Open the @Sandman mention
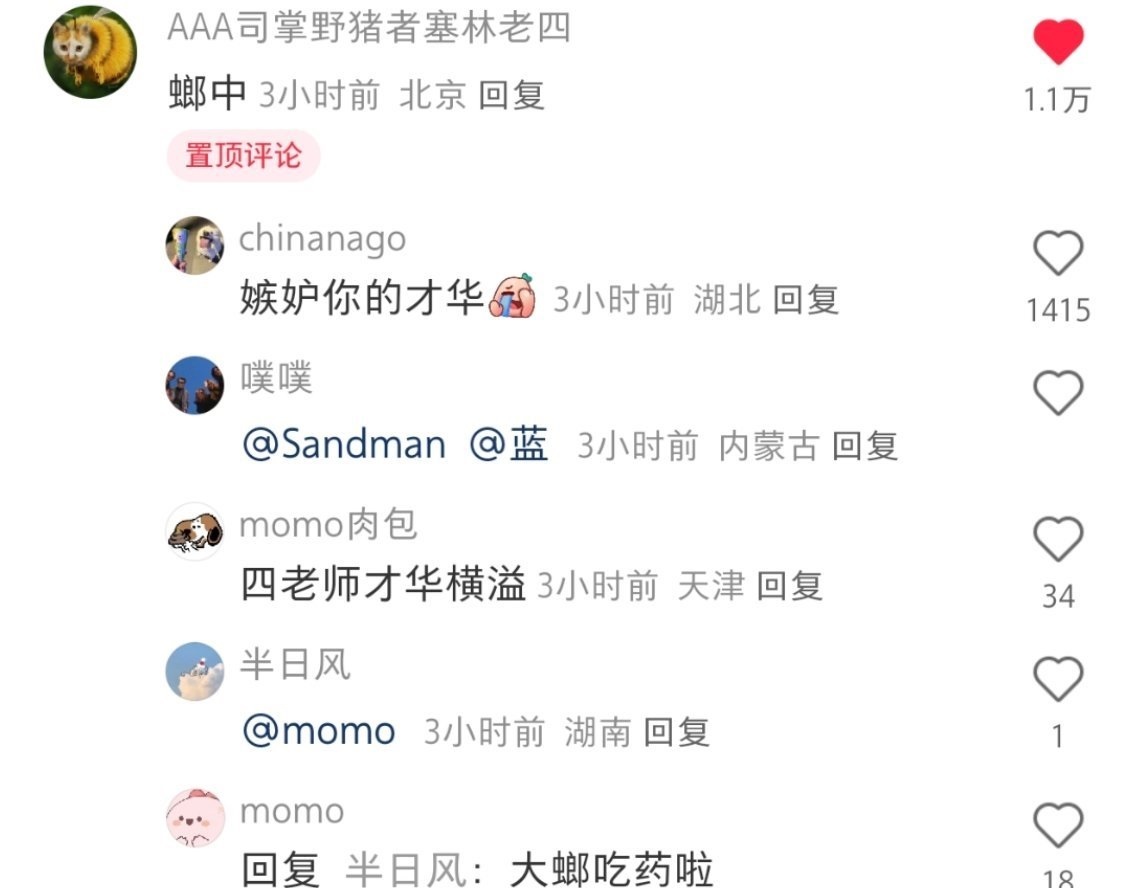This screenshot has height=888, width=1130. [x=344, y=446]
